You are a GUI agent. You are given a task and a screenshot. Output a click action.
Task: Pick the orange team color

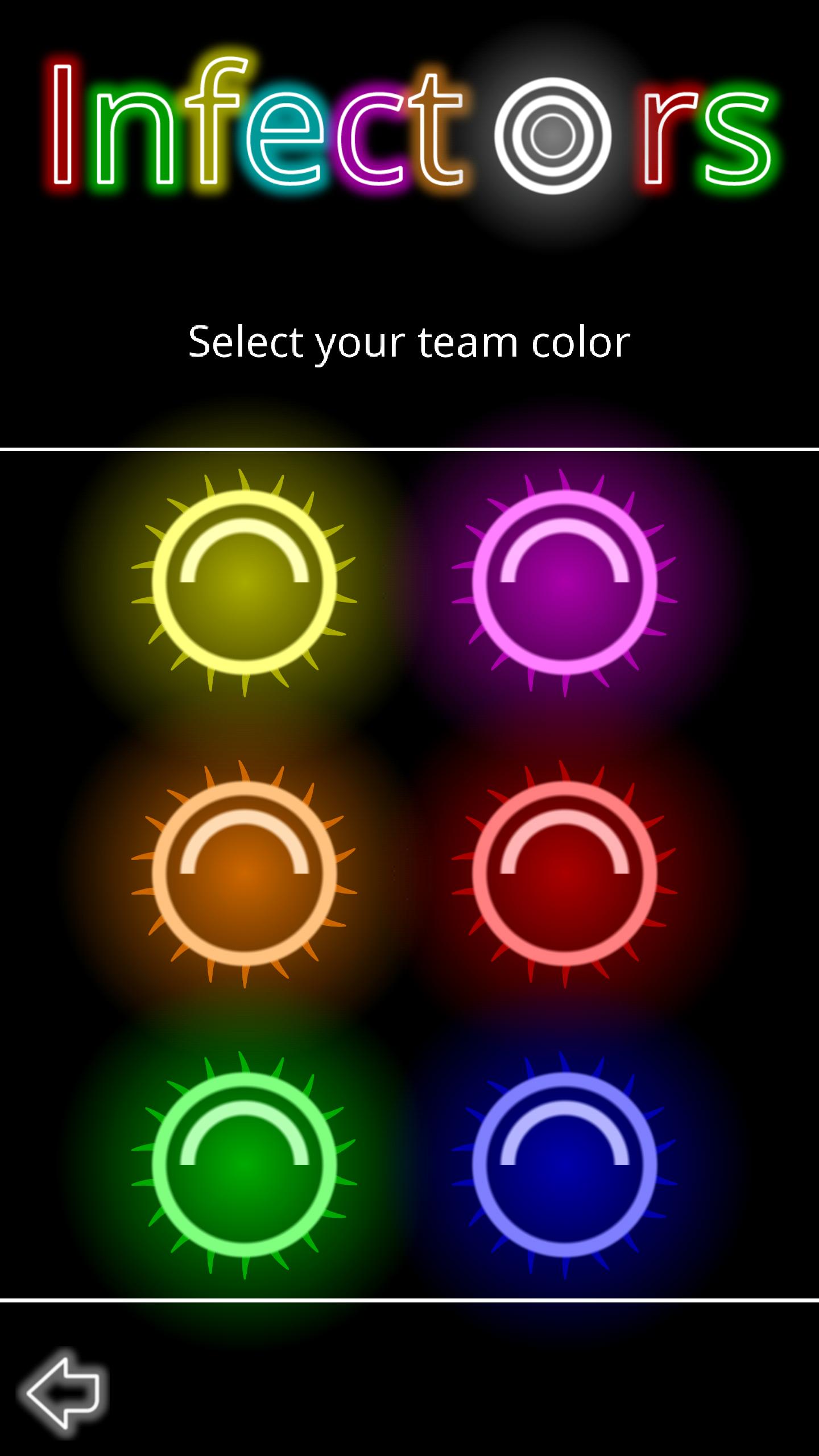tap(245, 874)
